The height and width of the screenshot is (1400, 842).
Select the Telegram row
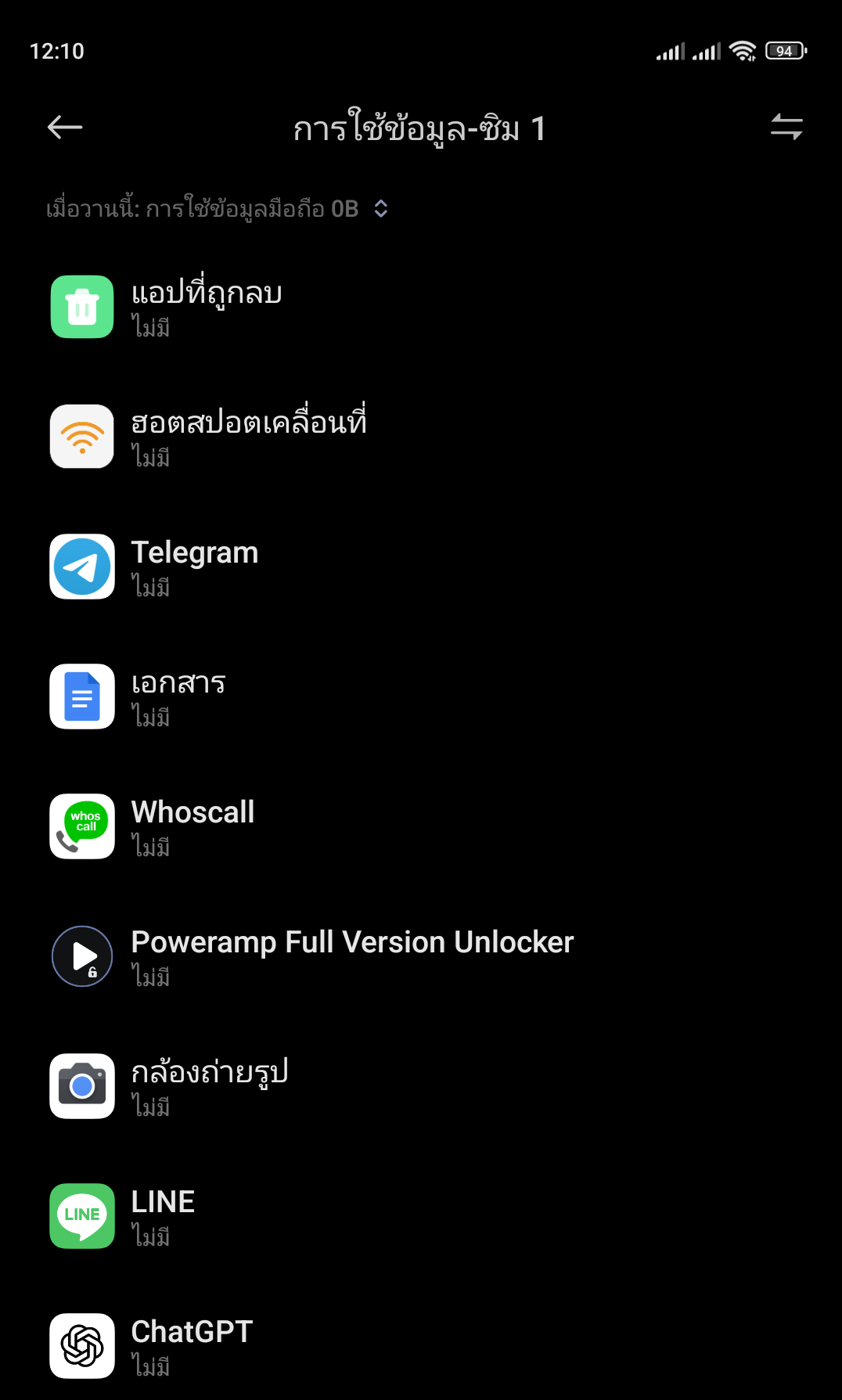click(x=421, y=567)
